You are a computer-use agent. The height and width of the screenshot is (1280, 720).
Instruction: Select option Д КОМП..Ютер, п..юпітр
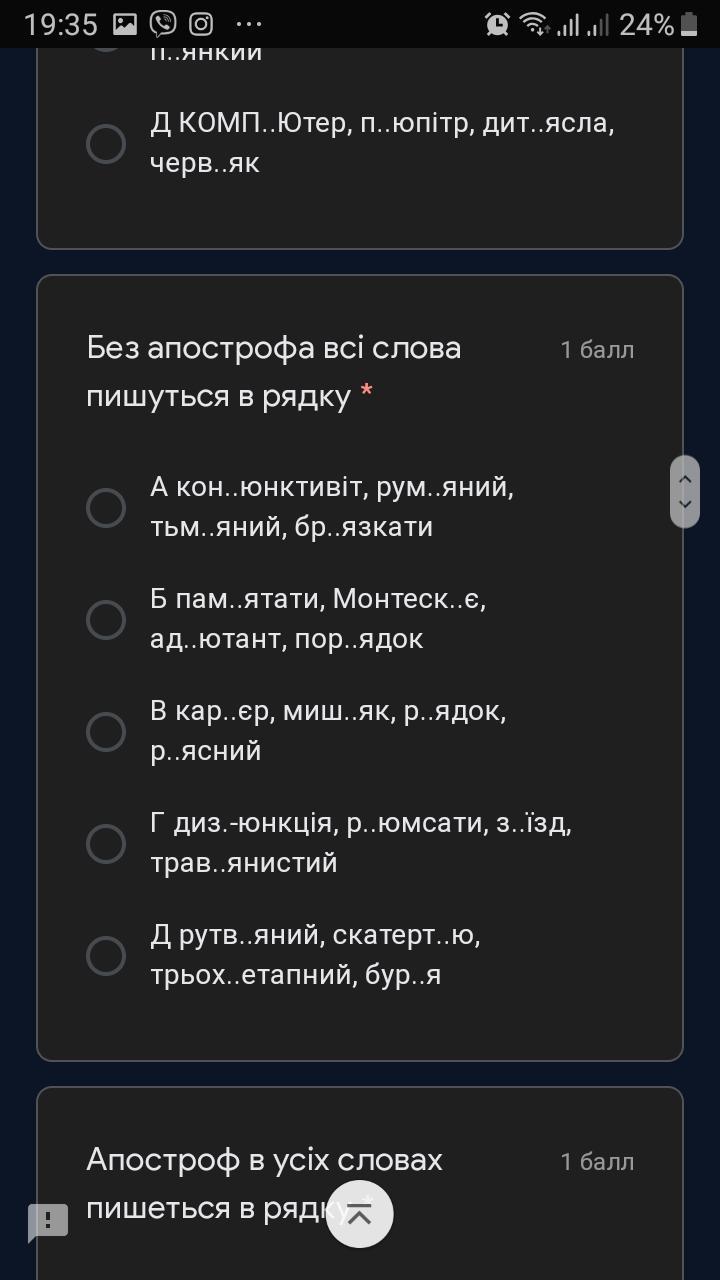coord(105,144)
